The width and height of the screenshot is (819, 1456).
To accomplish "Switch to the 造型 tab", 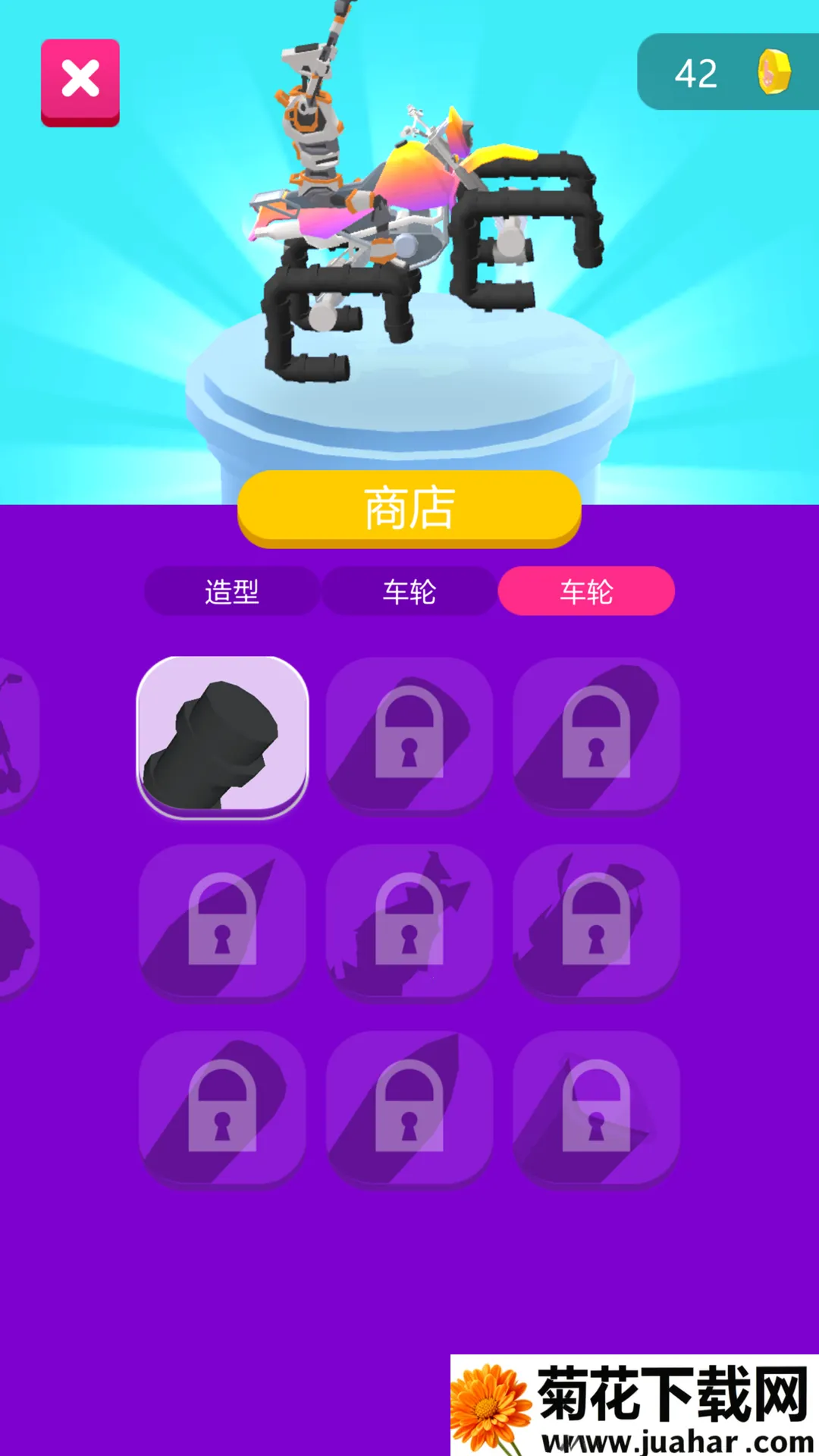I will coord(231,591).
